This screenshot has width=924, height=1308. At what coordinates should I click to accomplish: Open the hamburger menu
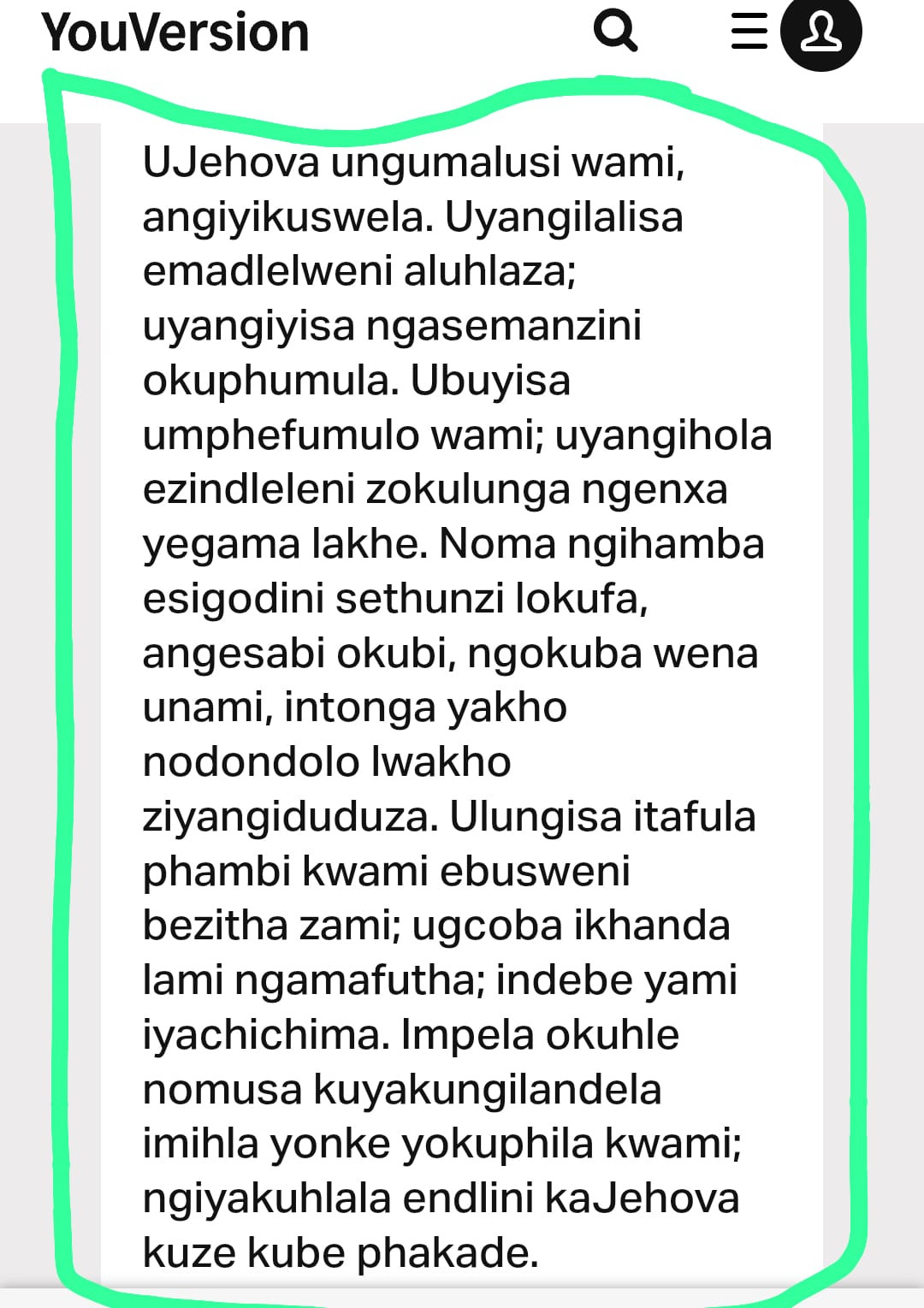coord(749,32)
